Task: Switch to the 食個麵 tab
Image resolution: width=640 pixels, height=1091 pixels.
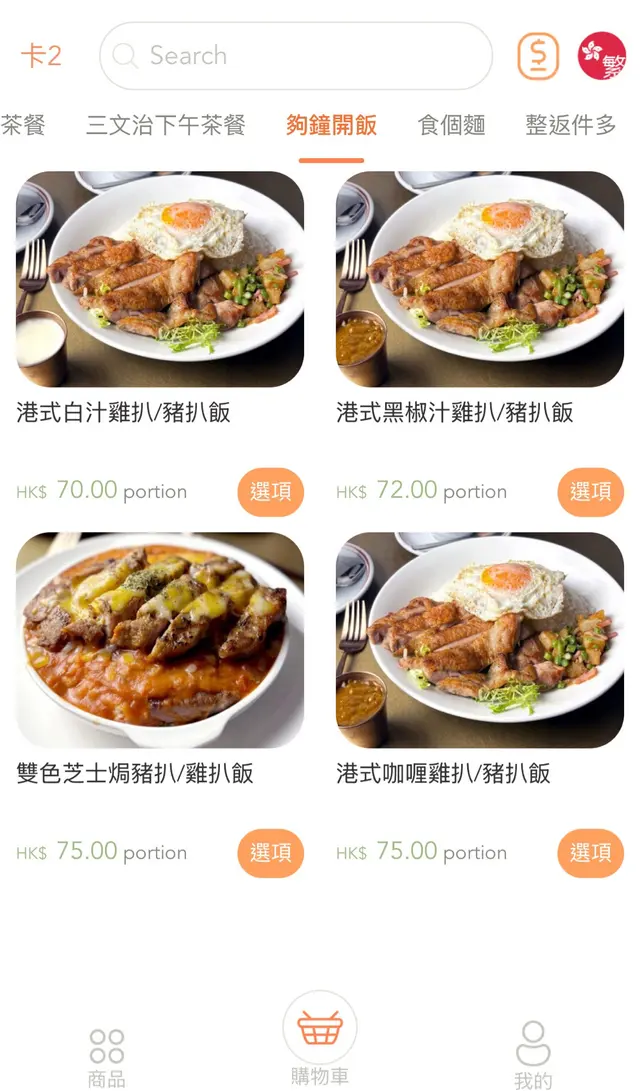Action: click(451, 125)
